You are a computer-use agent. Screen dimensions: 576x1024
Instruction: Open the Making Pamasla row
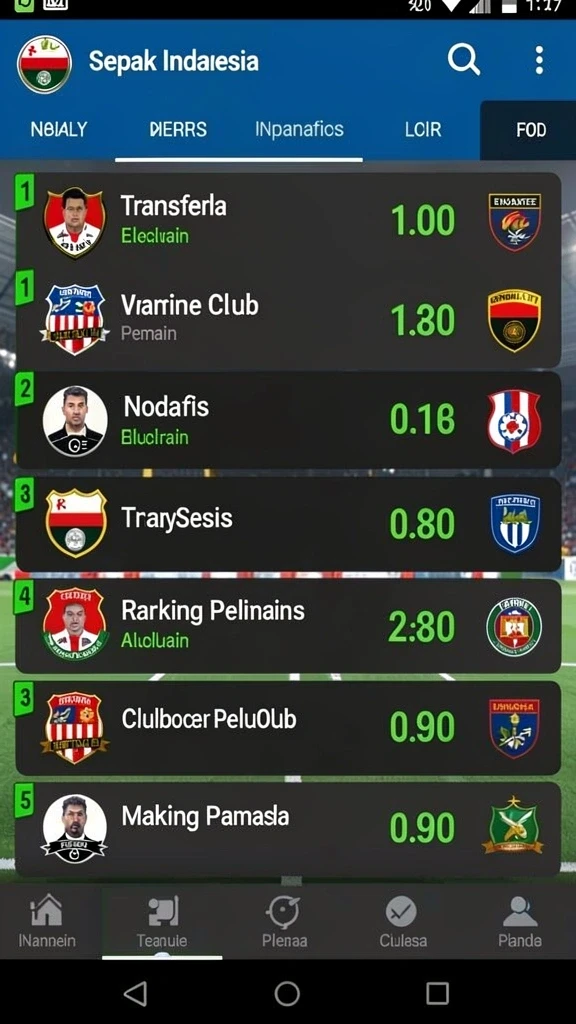point(288,829)
